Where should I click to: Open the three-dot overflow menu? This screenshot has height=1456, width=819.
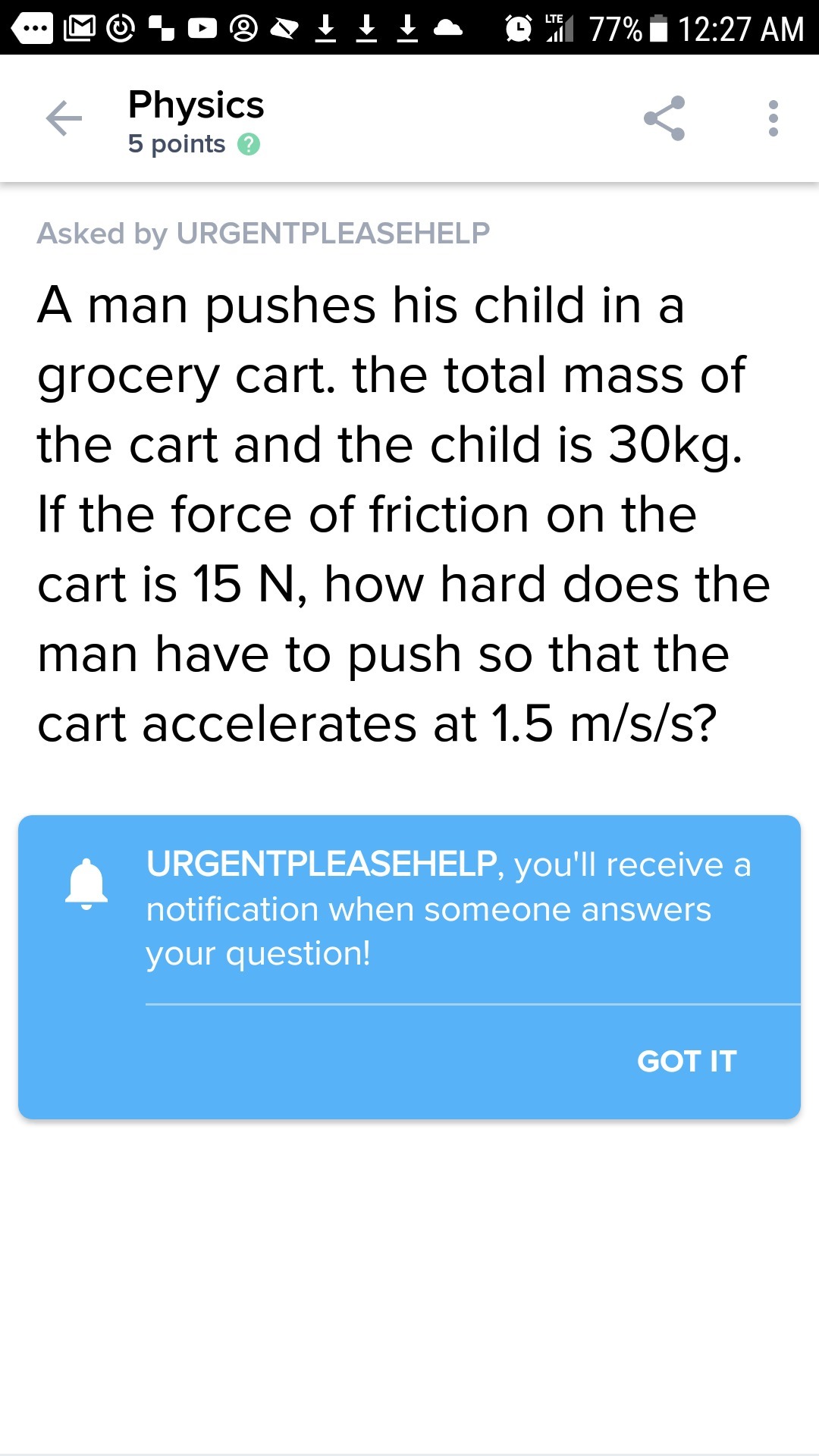[x=773, y=118]
